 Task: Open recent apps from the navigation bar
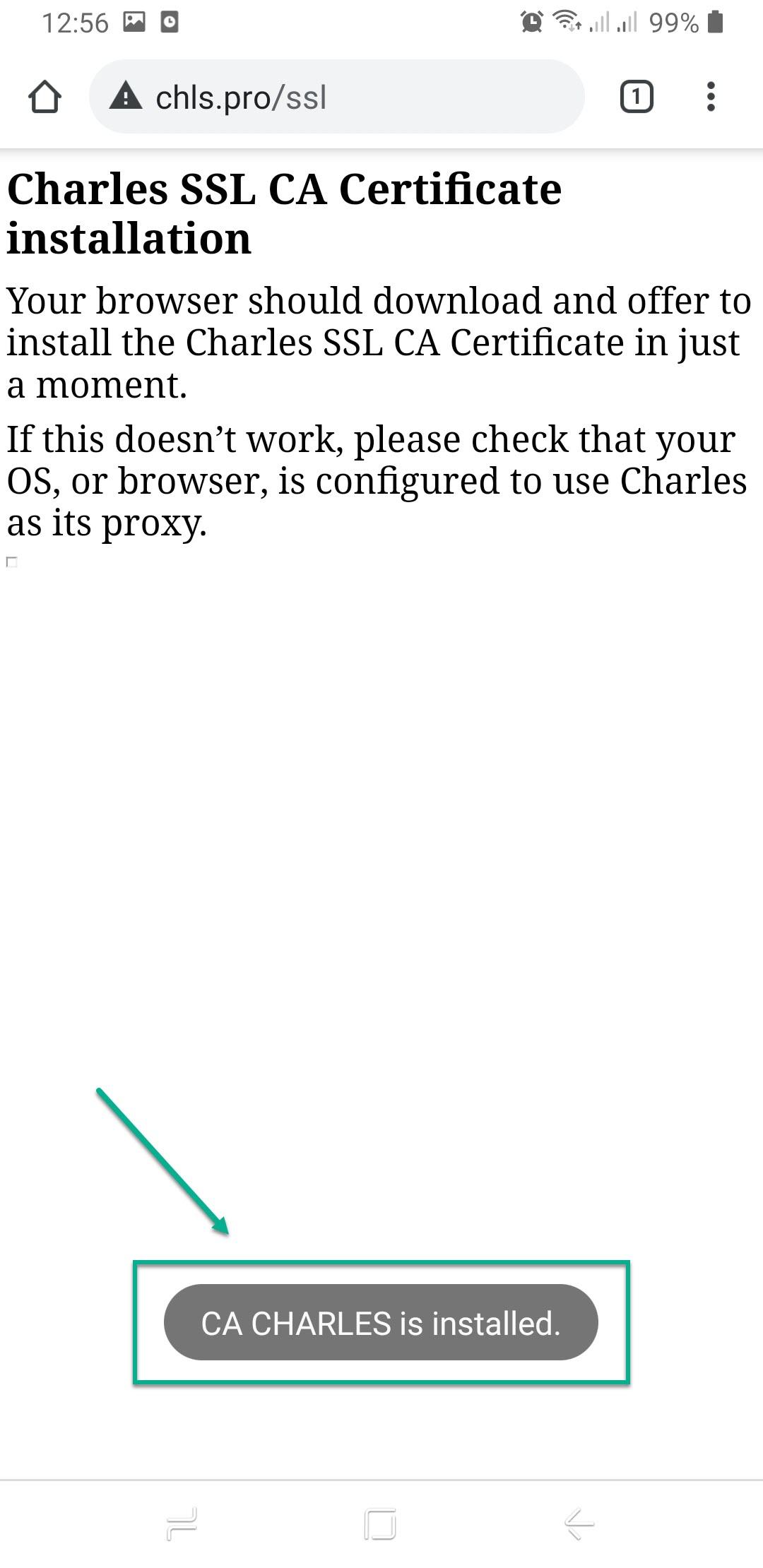(x=182, y=1524)
